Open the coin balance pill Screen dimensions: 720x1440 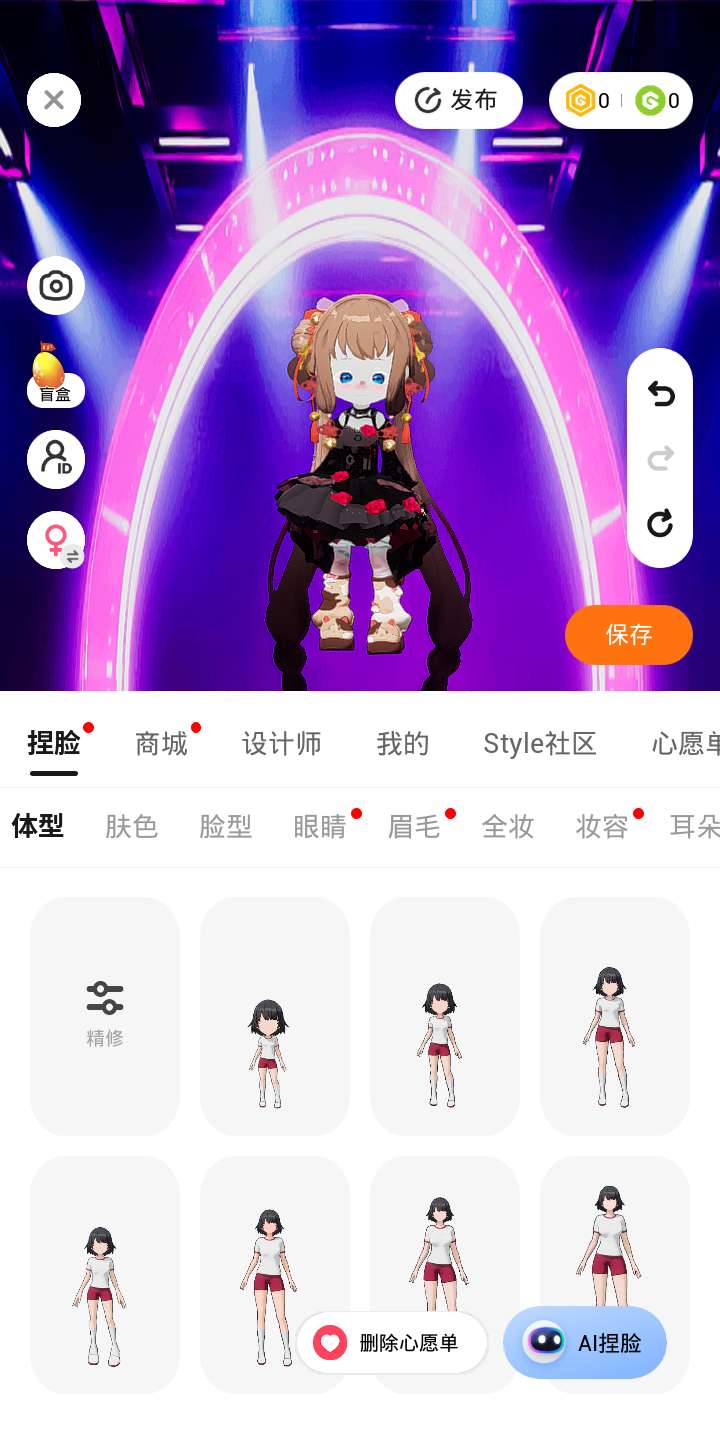point(621,100)
